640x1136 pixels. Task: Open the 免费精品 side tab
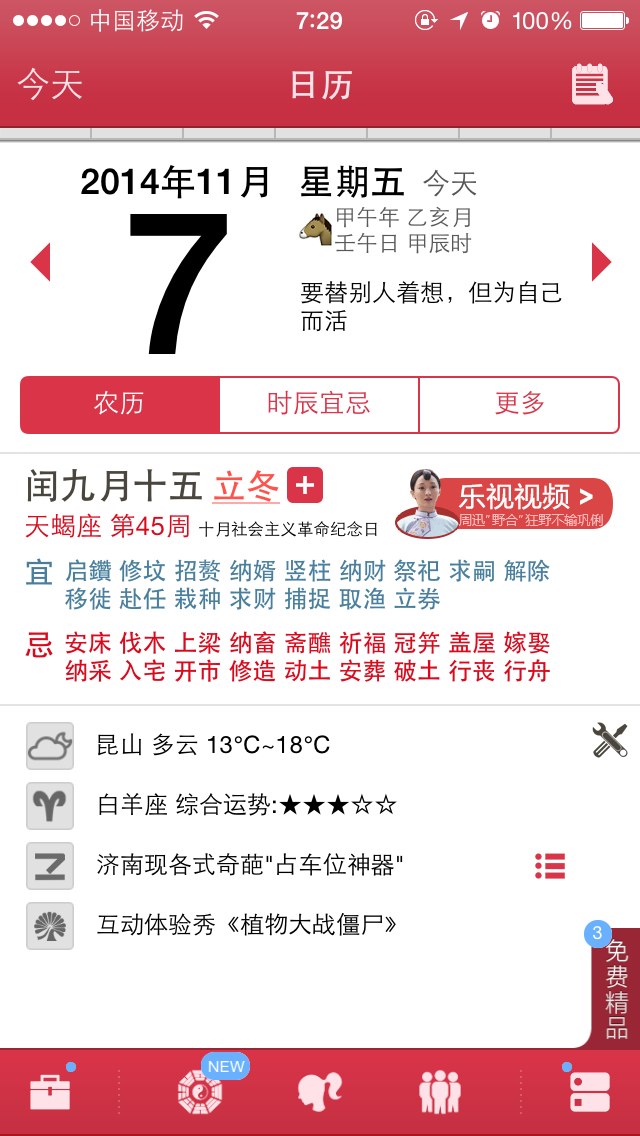pyautogui.click(x=615, y=987)
